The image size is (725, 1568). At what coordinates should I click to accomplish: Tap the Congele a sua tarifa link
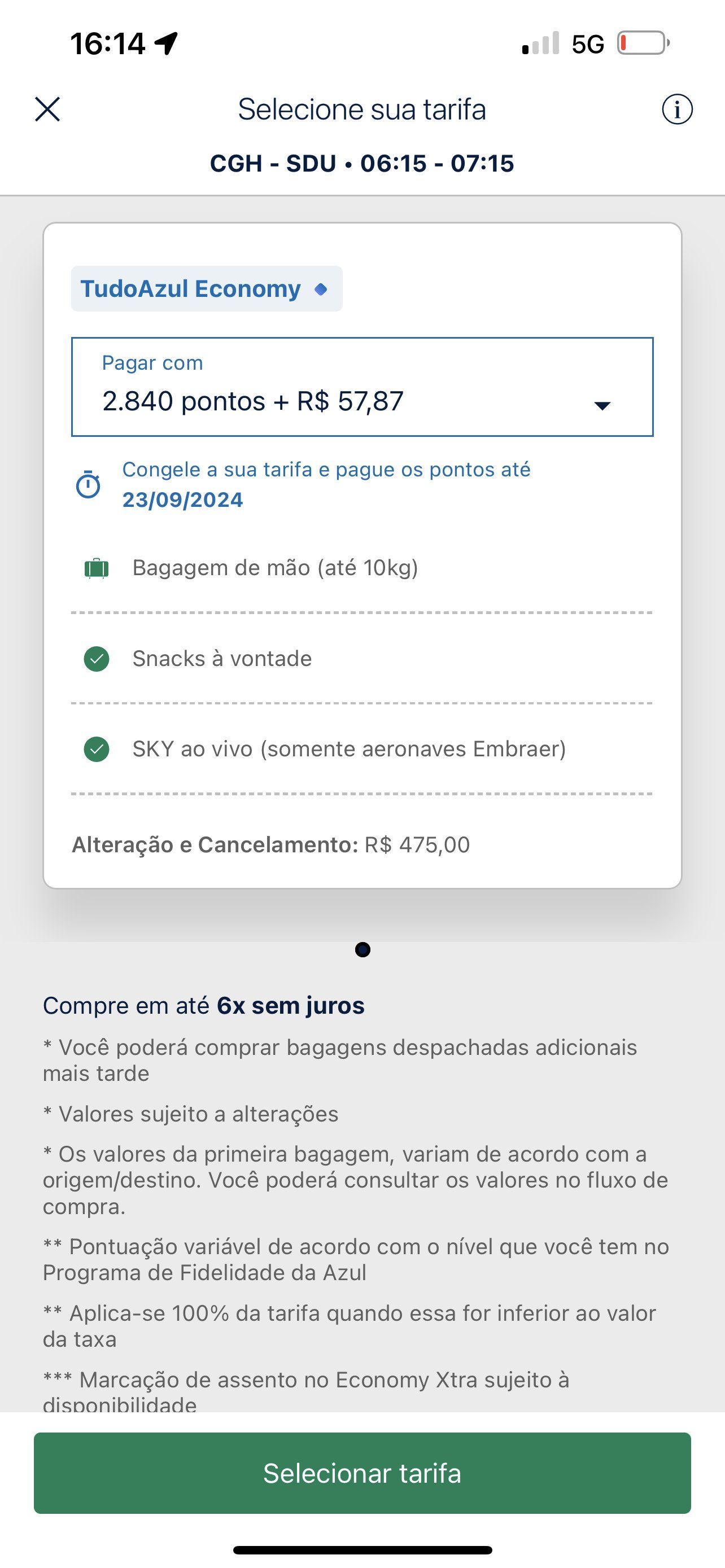click(x=326, y=484)
